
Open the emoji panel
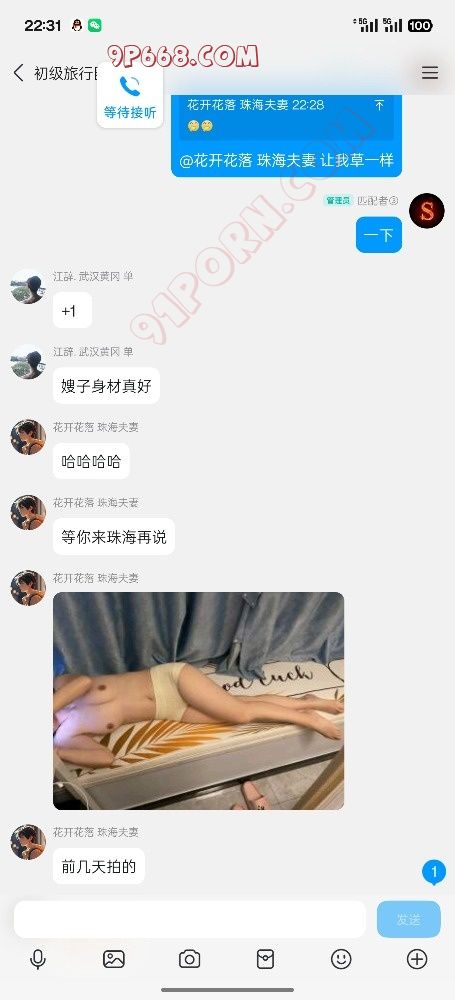point(341,959)
